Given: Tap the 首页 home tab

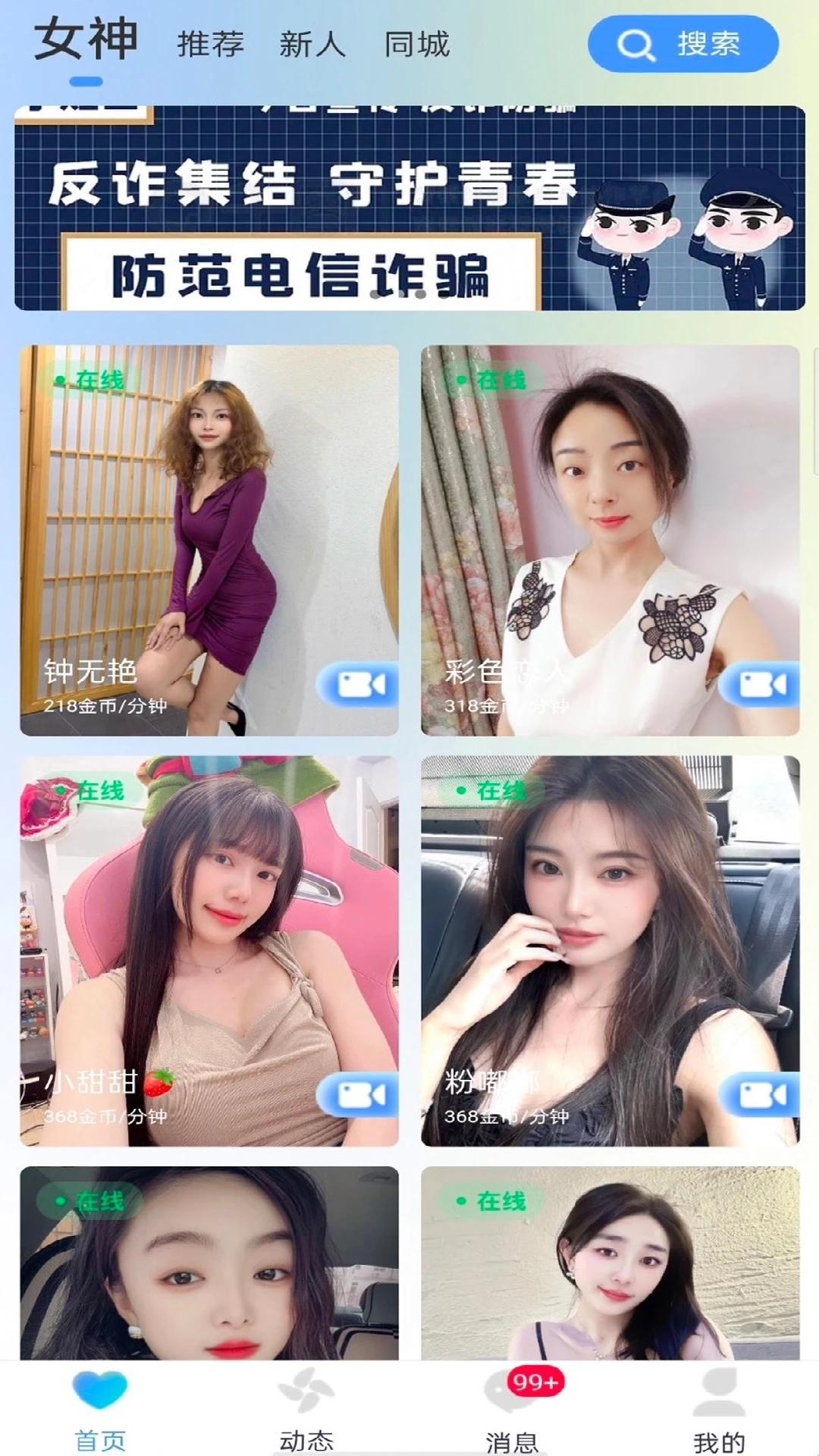Looking at the screenshot, I should click(100, 1409).
